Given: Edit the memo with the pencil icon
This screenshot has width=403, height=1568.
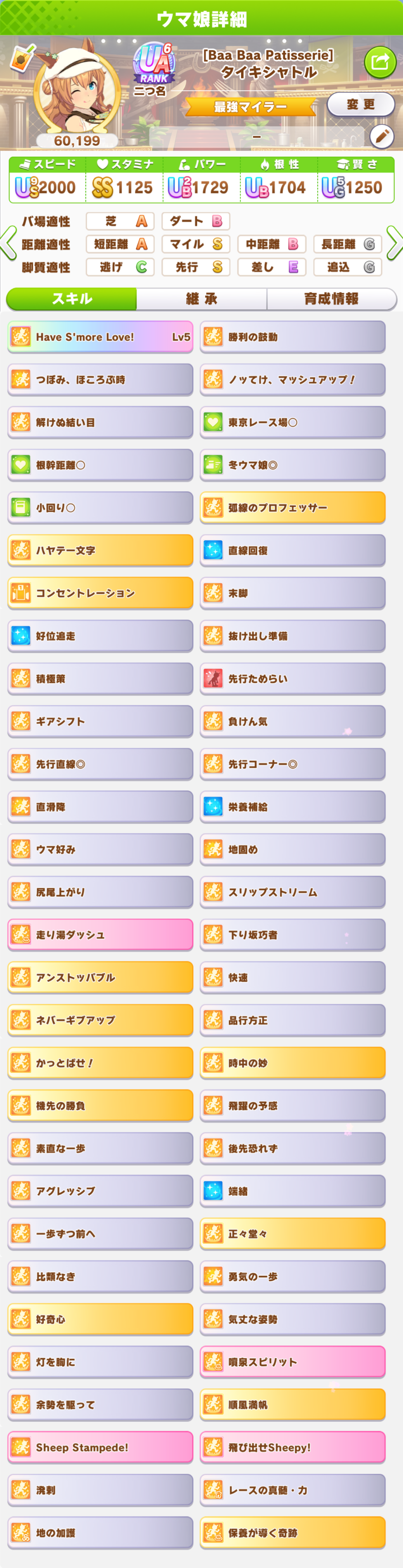Looking at the screenshot, I should (x=382, y=137).
